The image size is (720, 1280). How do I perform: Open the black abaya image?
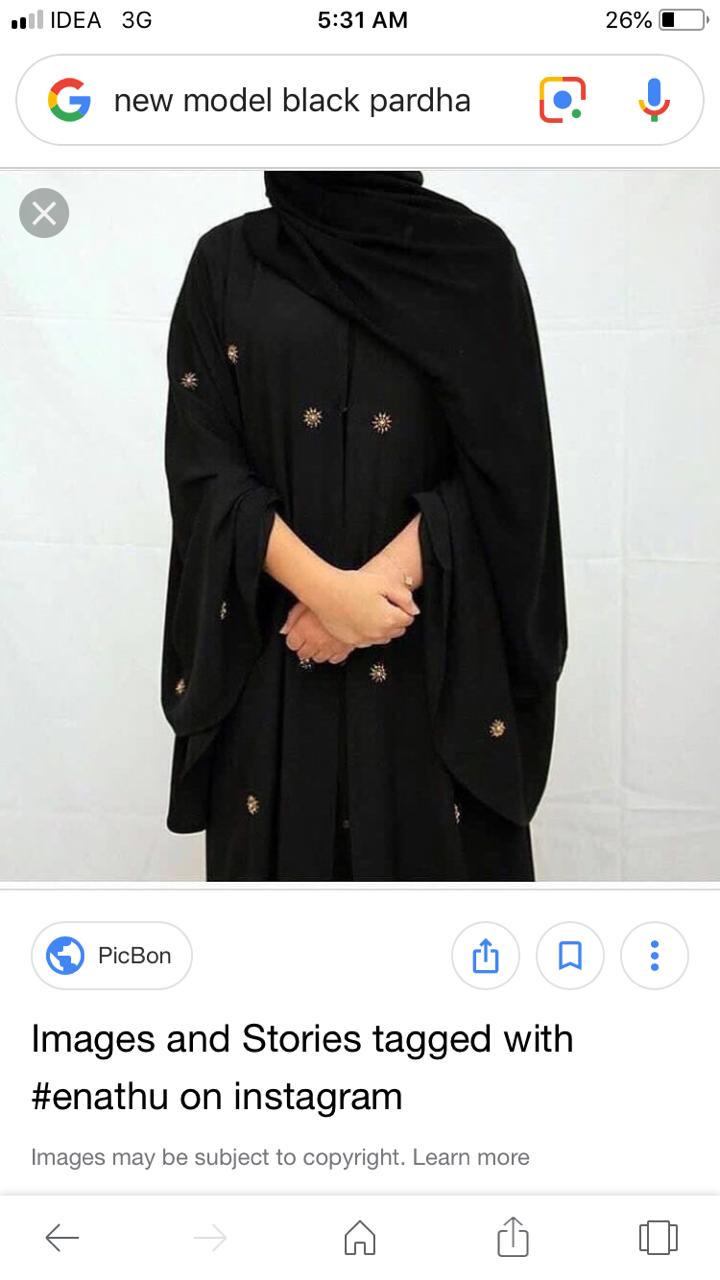point(360,526)
